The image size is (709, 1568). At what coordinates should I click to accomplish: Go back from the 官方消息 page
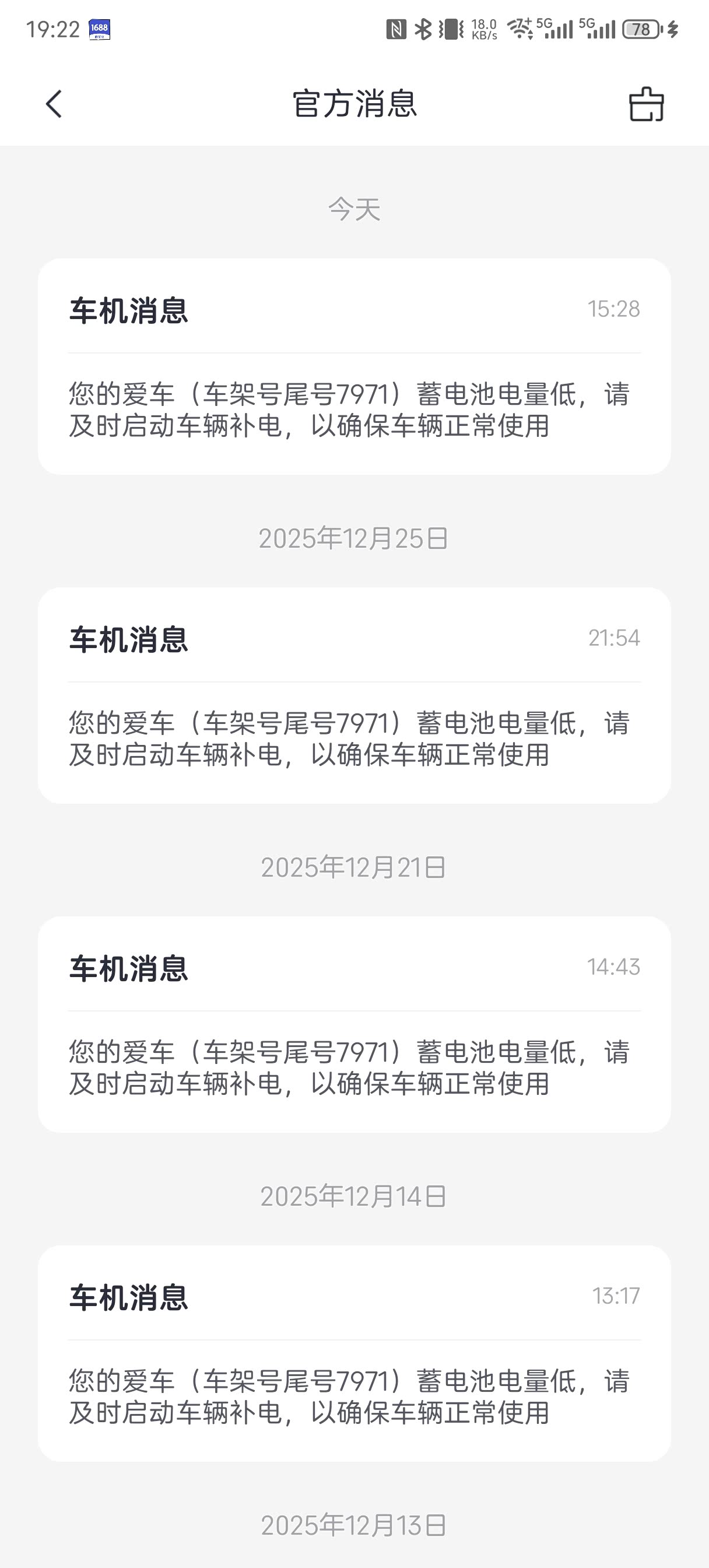[54, 104]
